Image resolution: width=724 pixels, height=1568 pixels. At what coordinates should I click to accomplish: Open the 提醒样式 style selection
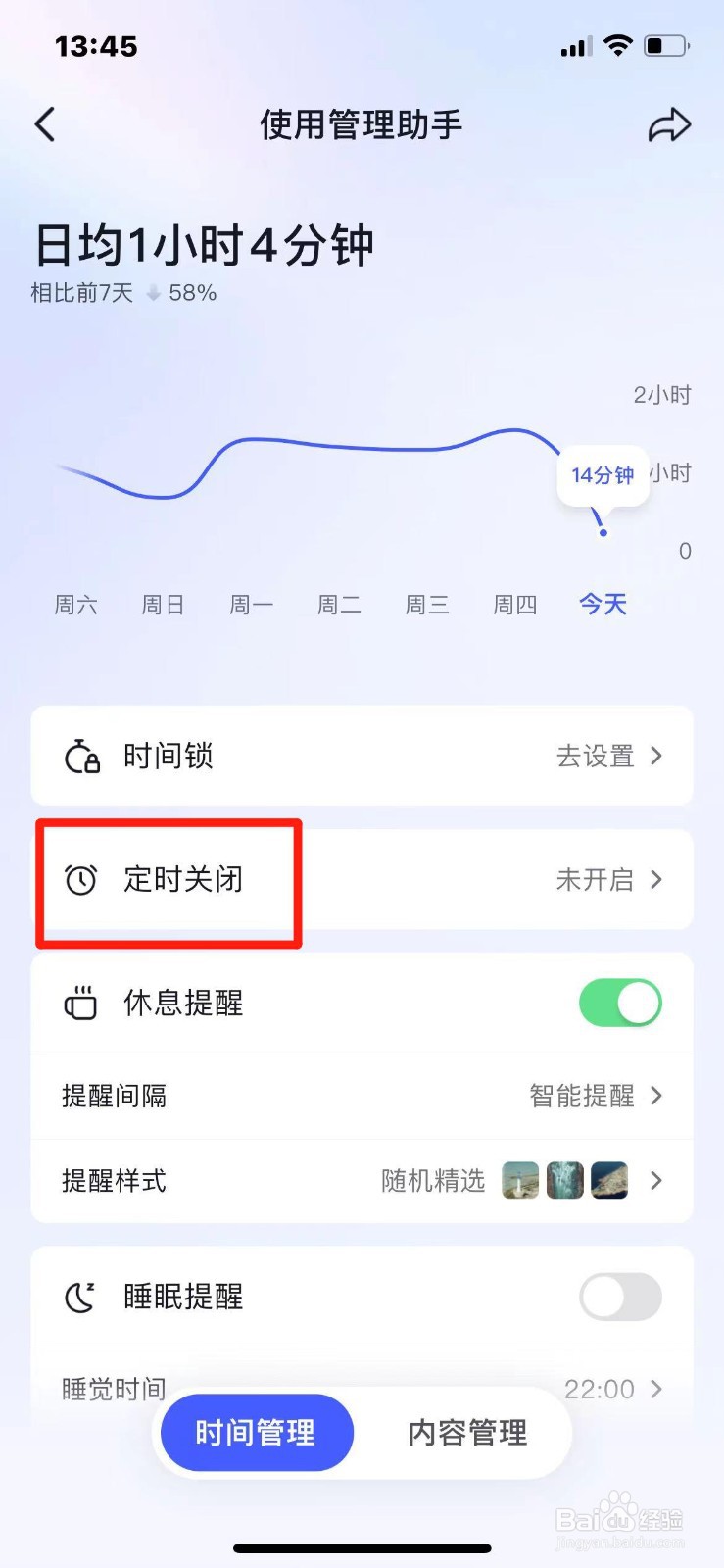(x=588, y=1181)
